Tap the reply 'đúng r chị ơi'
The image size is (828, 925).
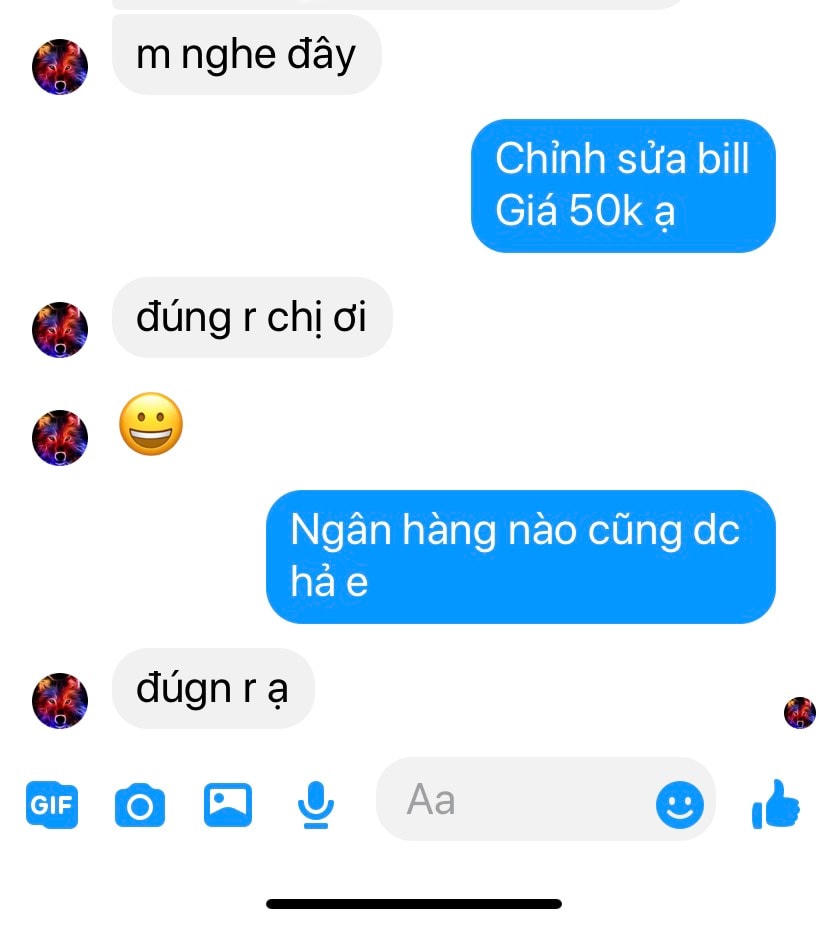252,317
